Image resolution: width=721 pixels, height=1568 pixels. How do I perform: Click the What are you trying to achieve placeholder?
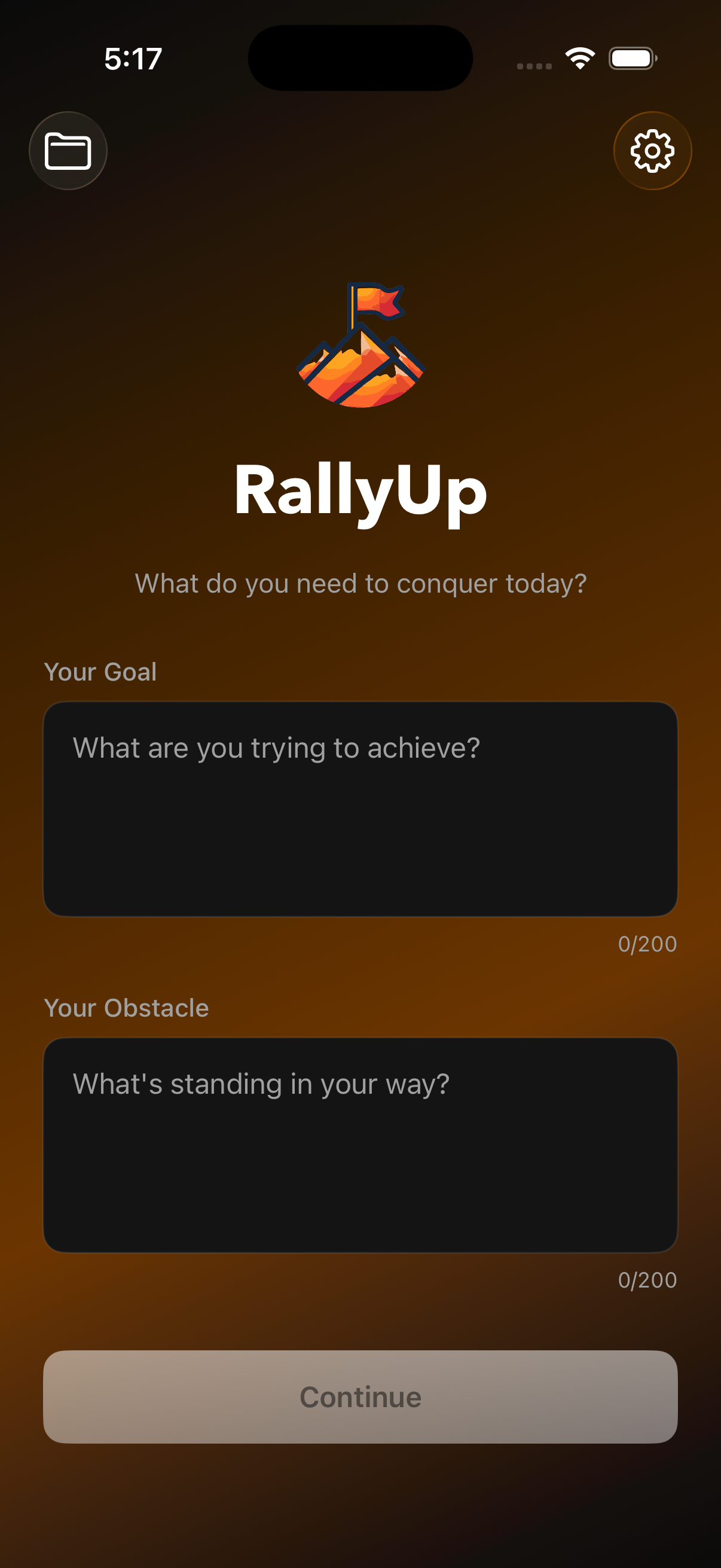[277, 748]
